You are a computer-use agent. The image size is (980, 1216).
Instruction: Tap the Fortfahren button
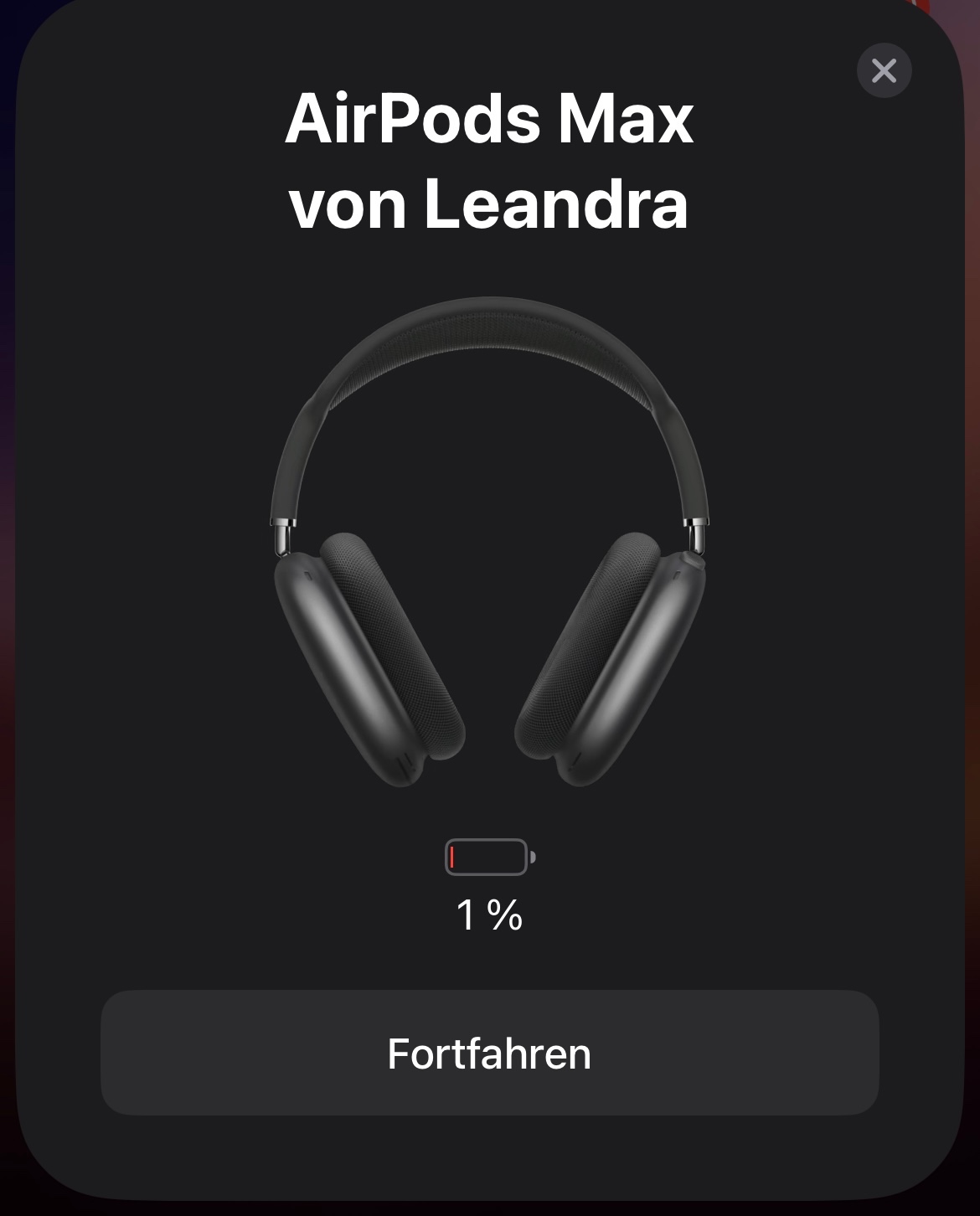pos(489,1053)
